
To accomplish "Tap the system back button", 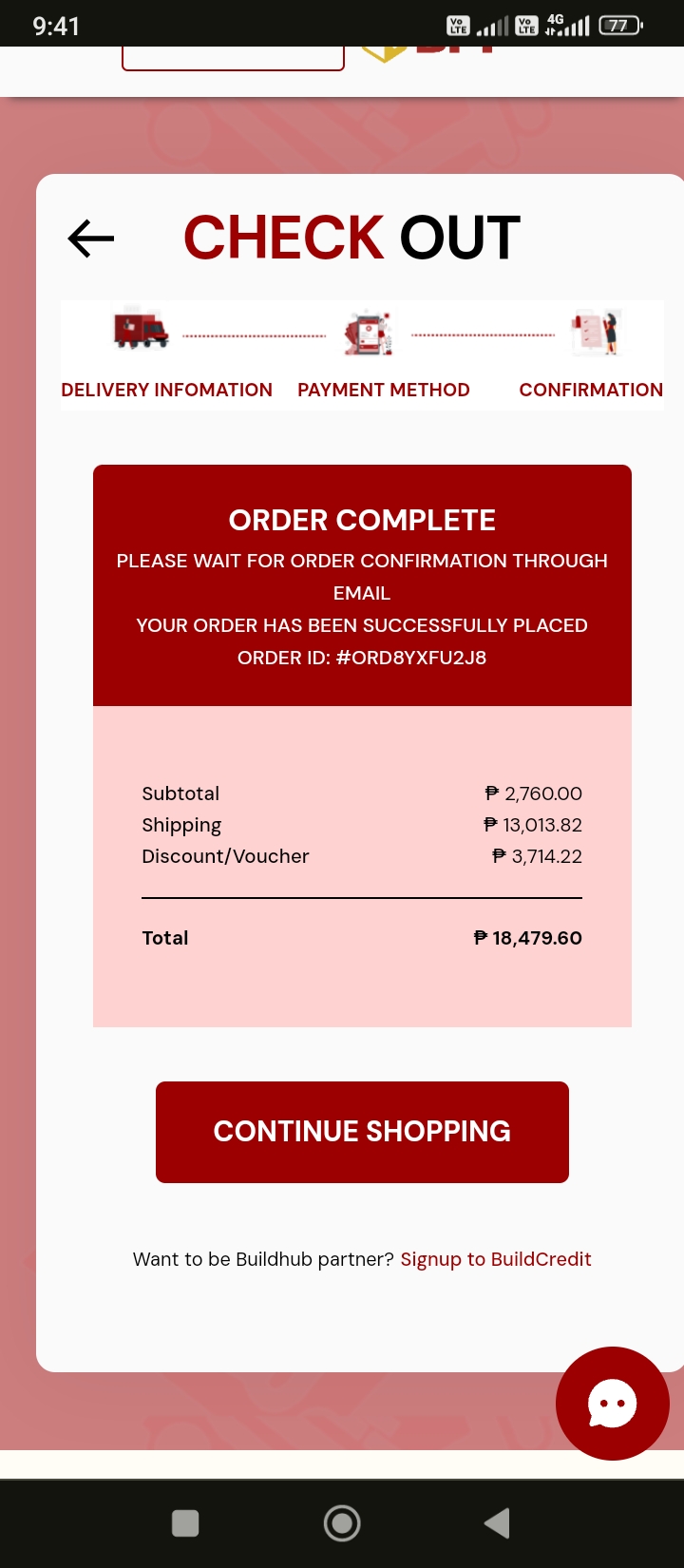I will (x=498, y=1523).
